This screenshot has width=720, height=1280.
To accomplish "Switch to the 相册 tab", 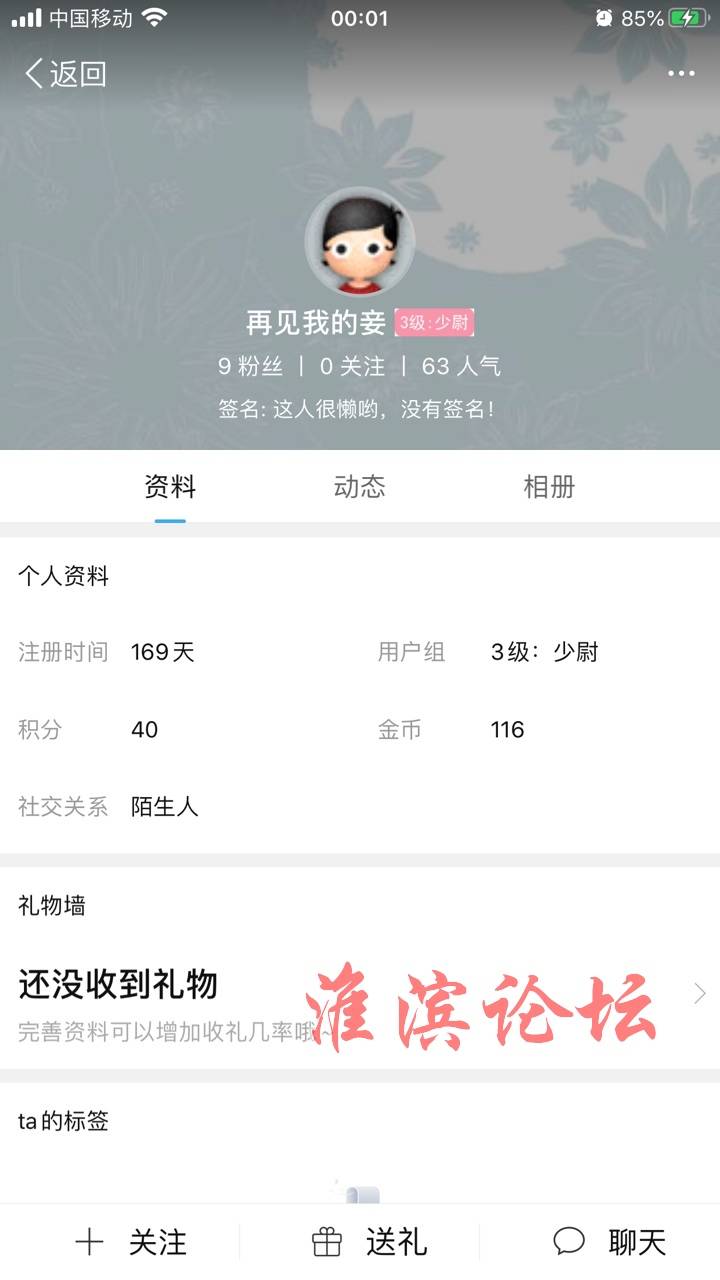I will coord(549,487).
